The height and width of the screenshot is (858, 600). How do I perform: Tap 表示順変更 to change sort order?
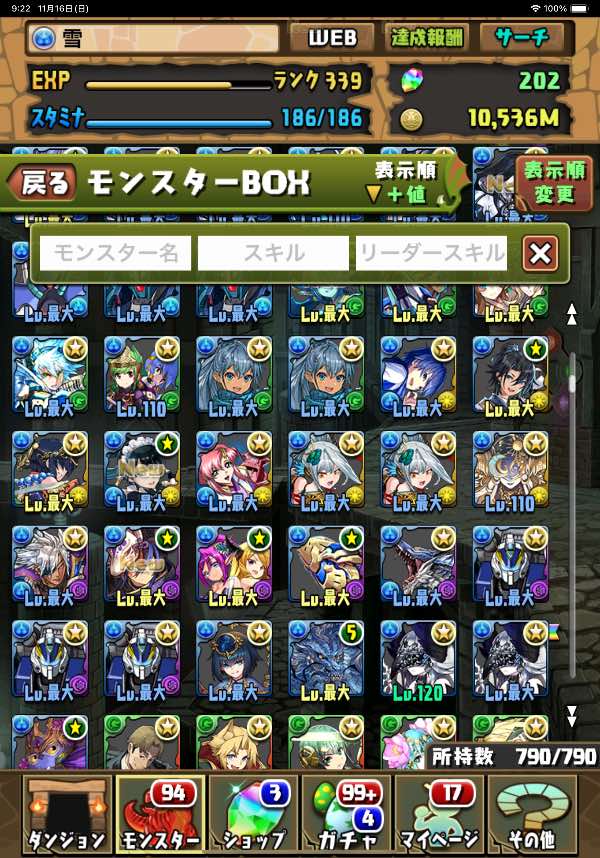[553, 182]
